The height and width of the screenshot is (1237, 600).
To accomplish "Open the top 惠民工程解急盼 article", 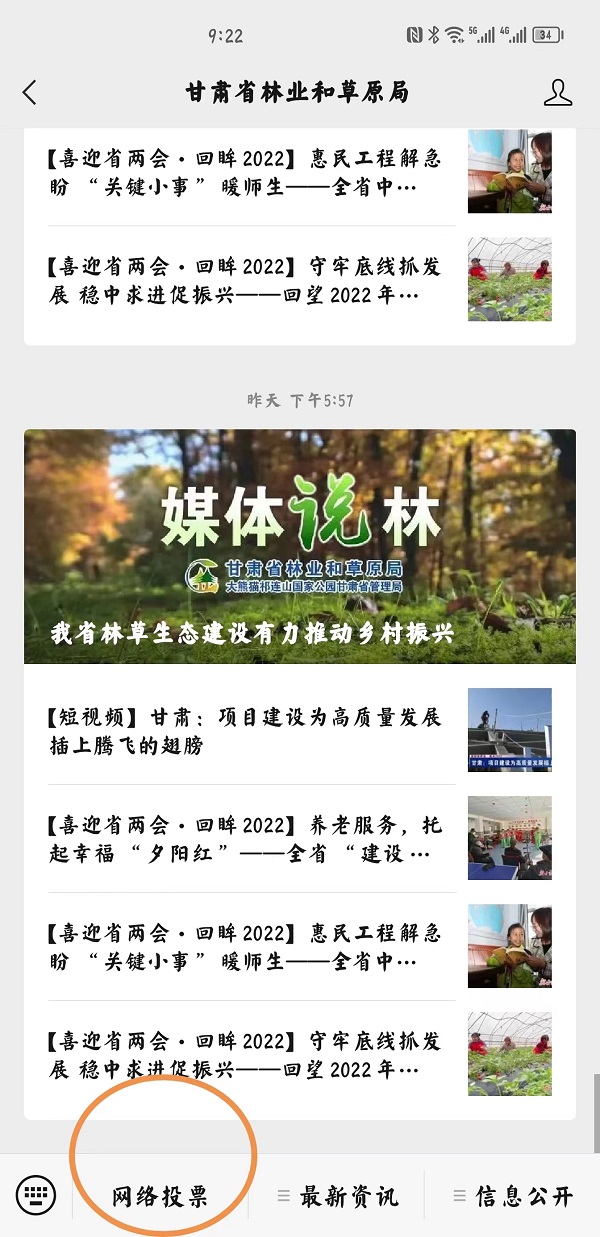I will point(245,172).
